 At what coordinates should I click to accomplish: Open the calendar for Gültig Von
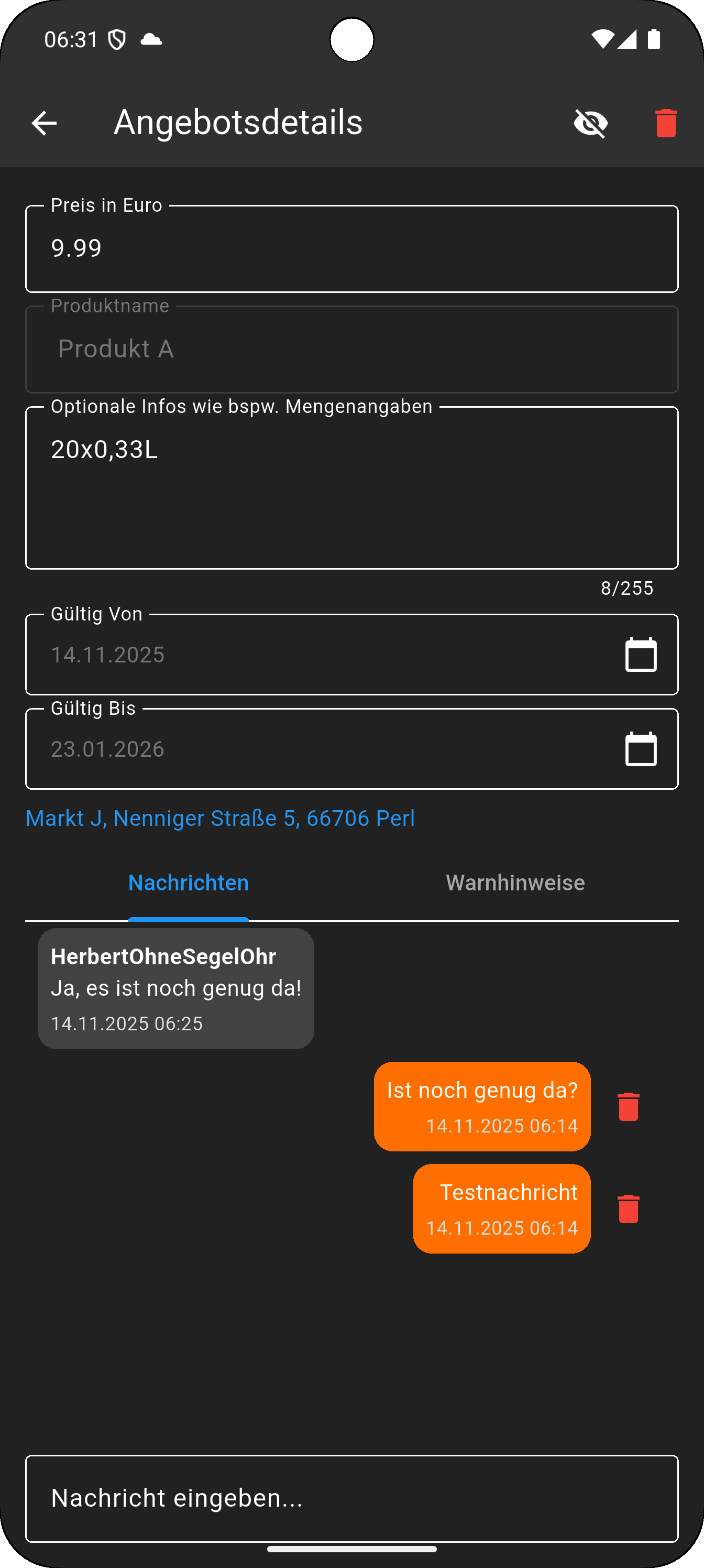pyautogui.click(x=641, y=655)
